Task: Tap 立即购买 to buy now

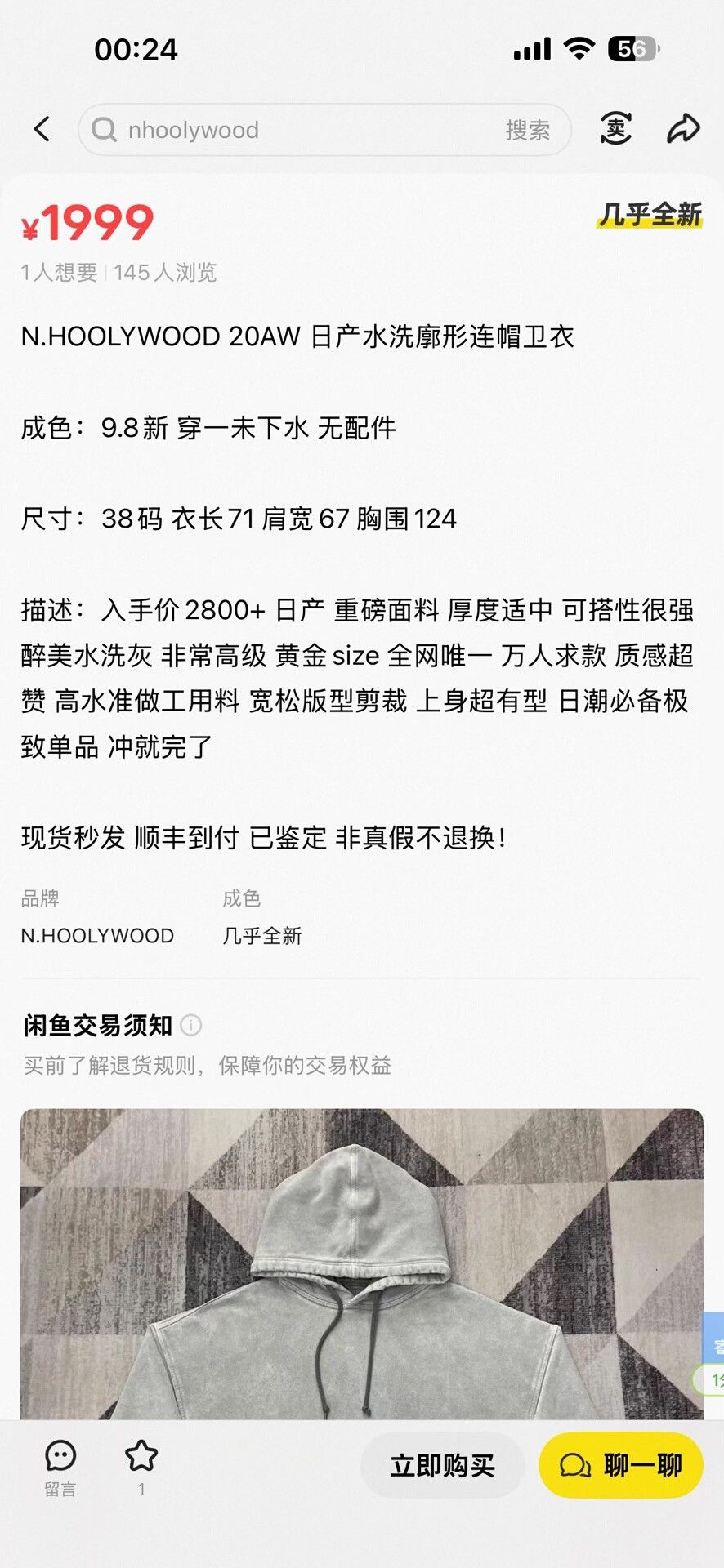Action: click(442, 1465)
